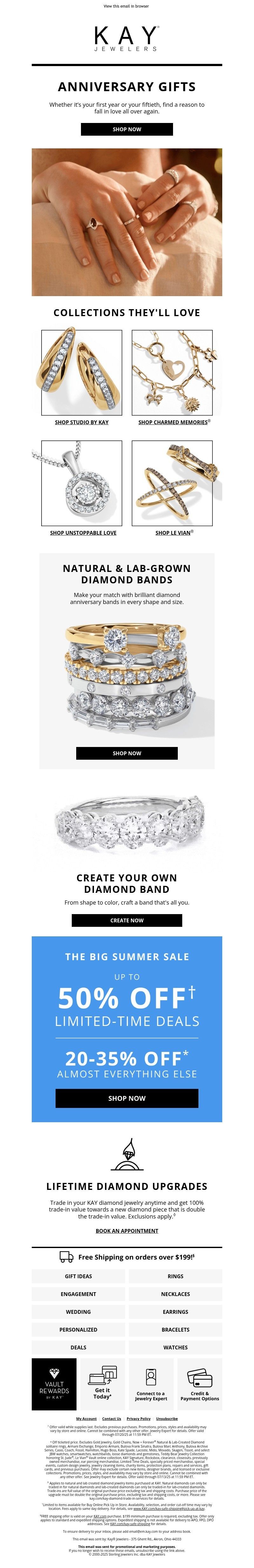
Task: Follow the Book an Appointment link
Action: (x=126, y=1231)
